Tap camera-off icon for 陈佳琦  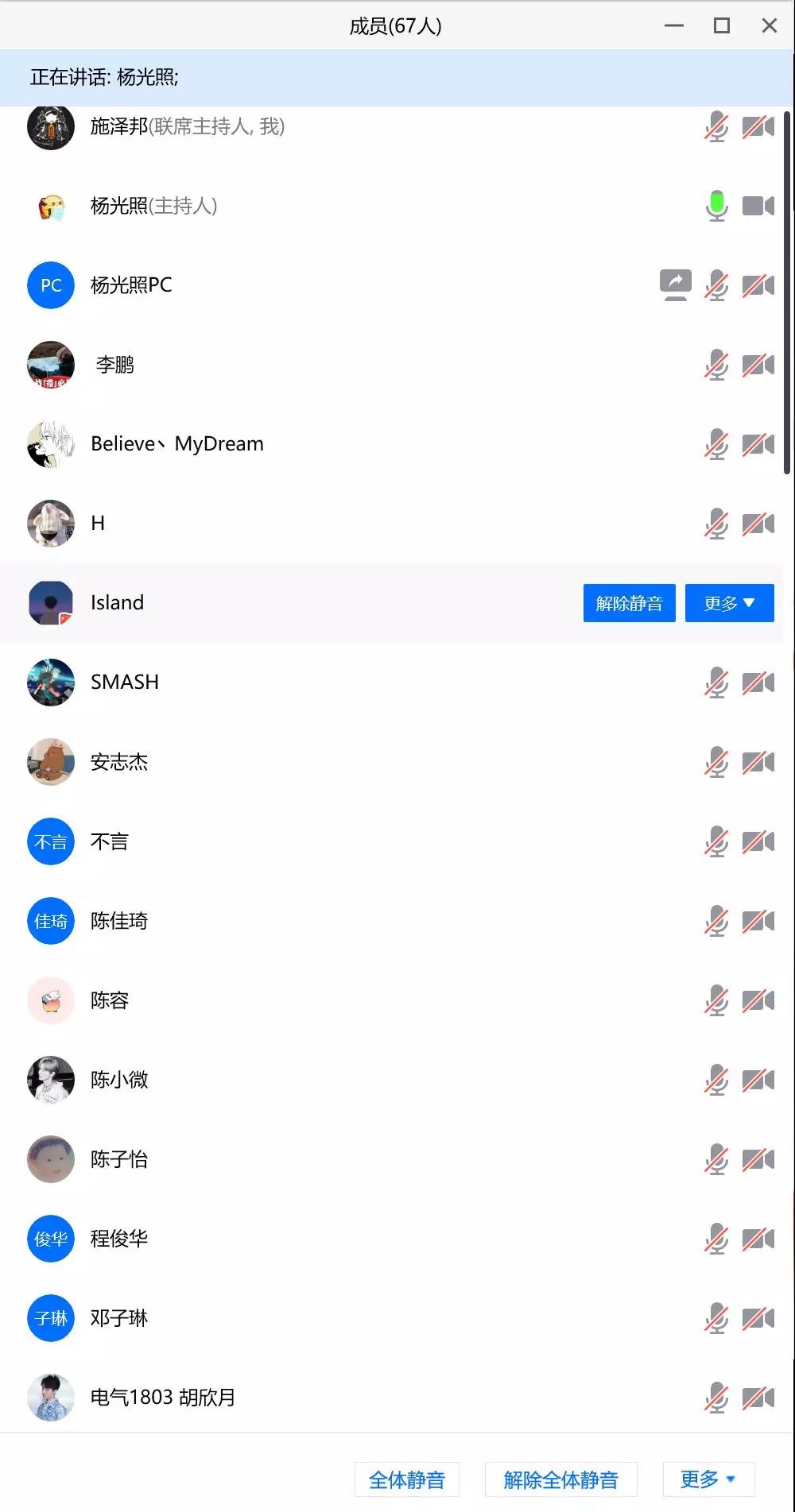pyautogui.click(x=758, y=921)
